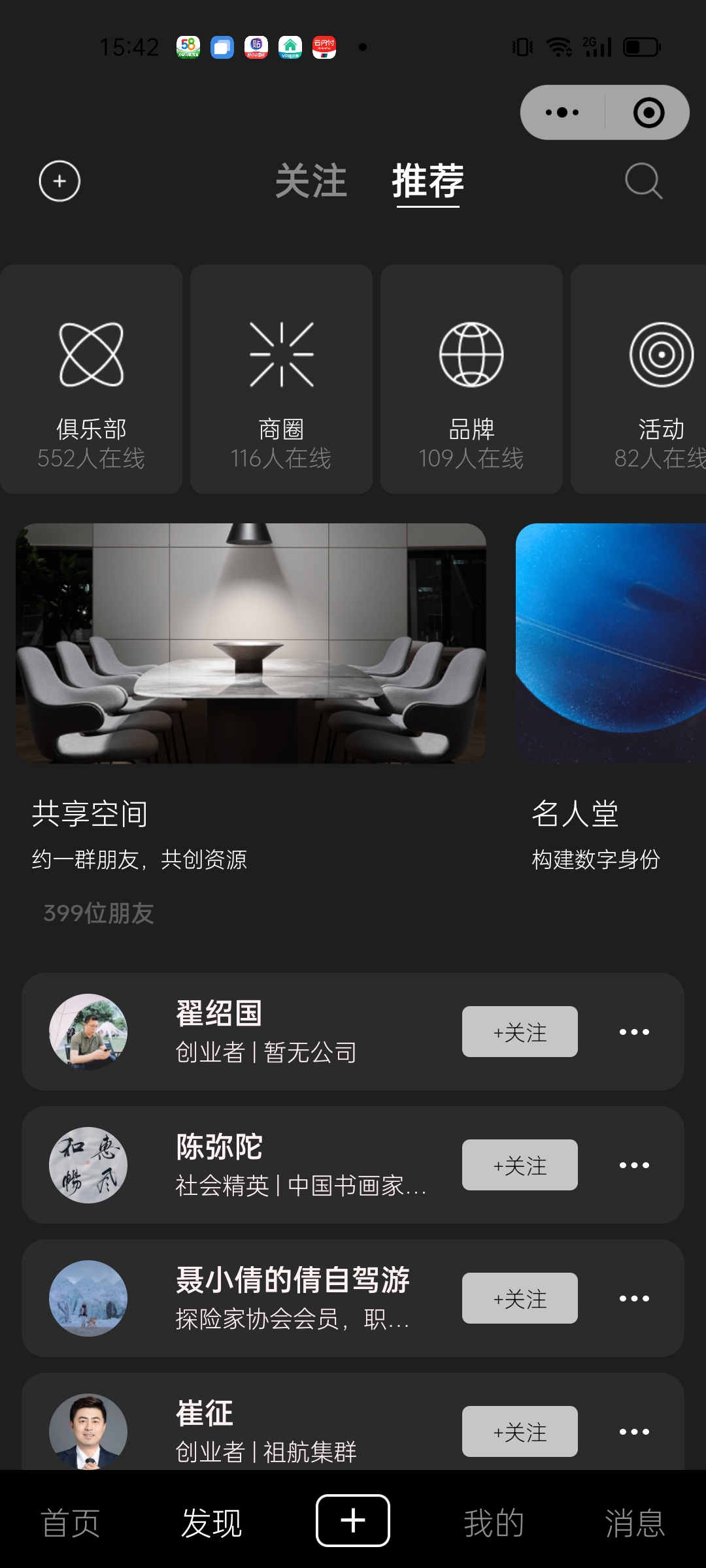View the 399位朋友 friends list
The height and width of the screenshot is (1568, 706).
(97, 914)
